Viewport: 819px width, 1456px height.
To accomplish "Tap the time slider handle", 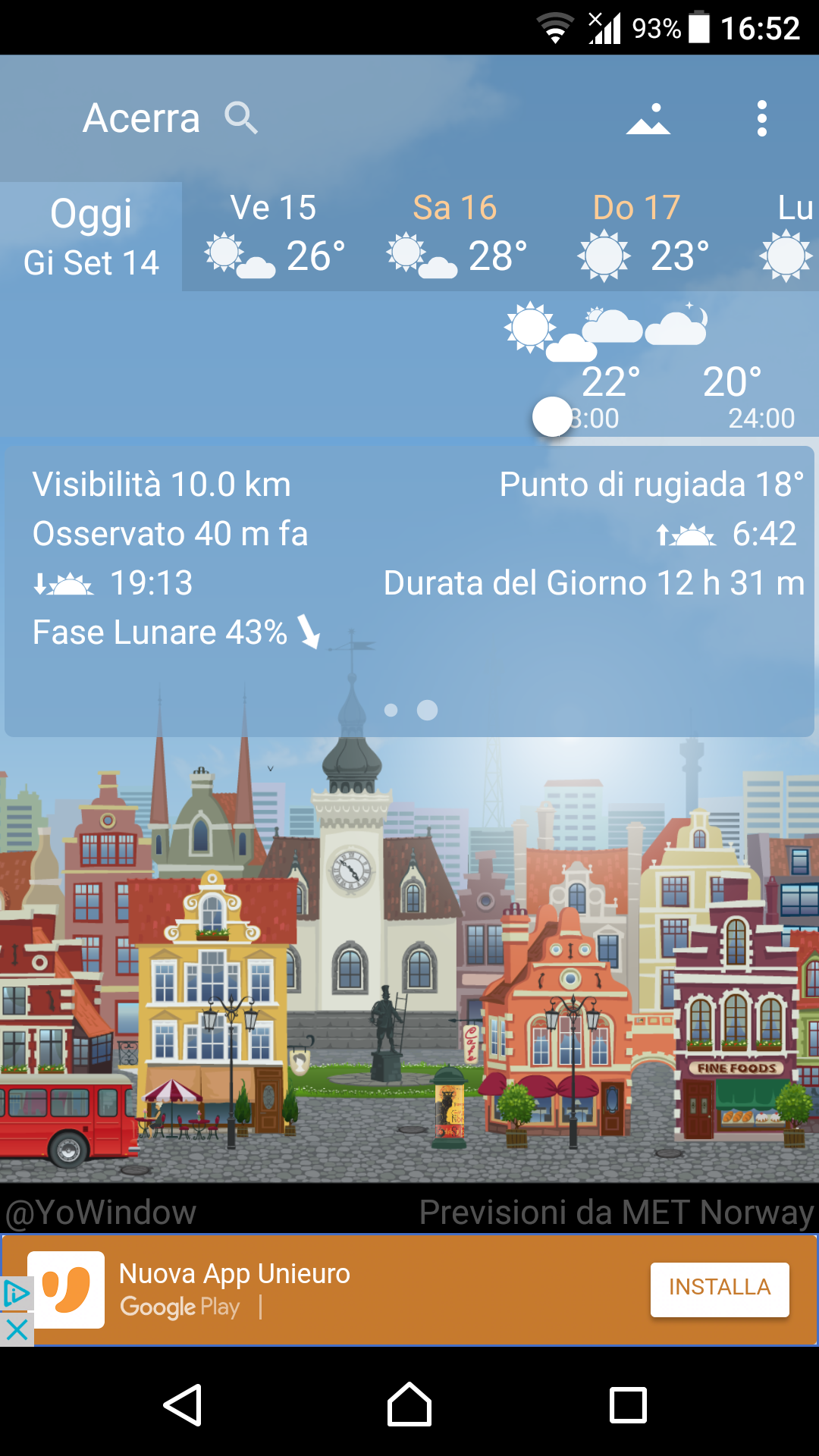I will coord(552,417).
